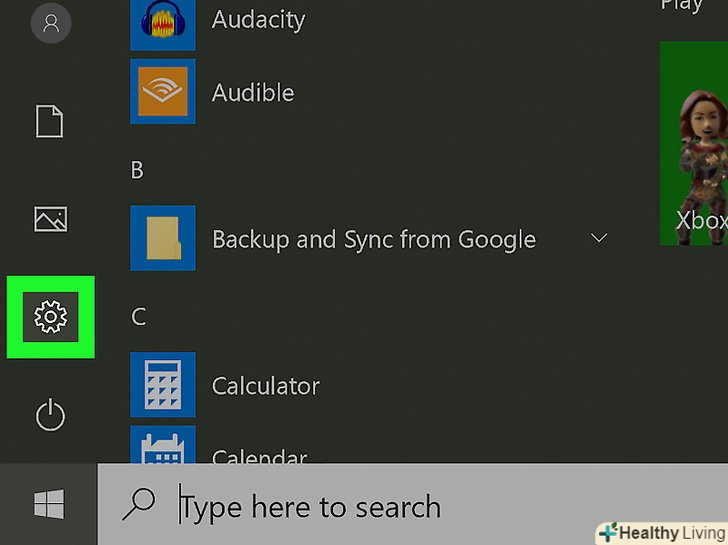Open the Calculator app
728x545 pixels.
click(x=266, y=386)
